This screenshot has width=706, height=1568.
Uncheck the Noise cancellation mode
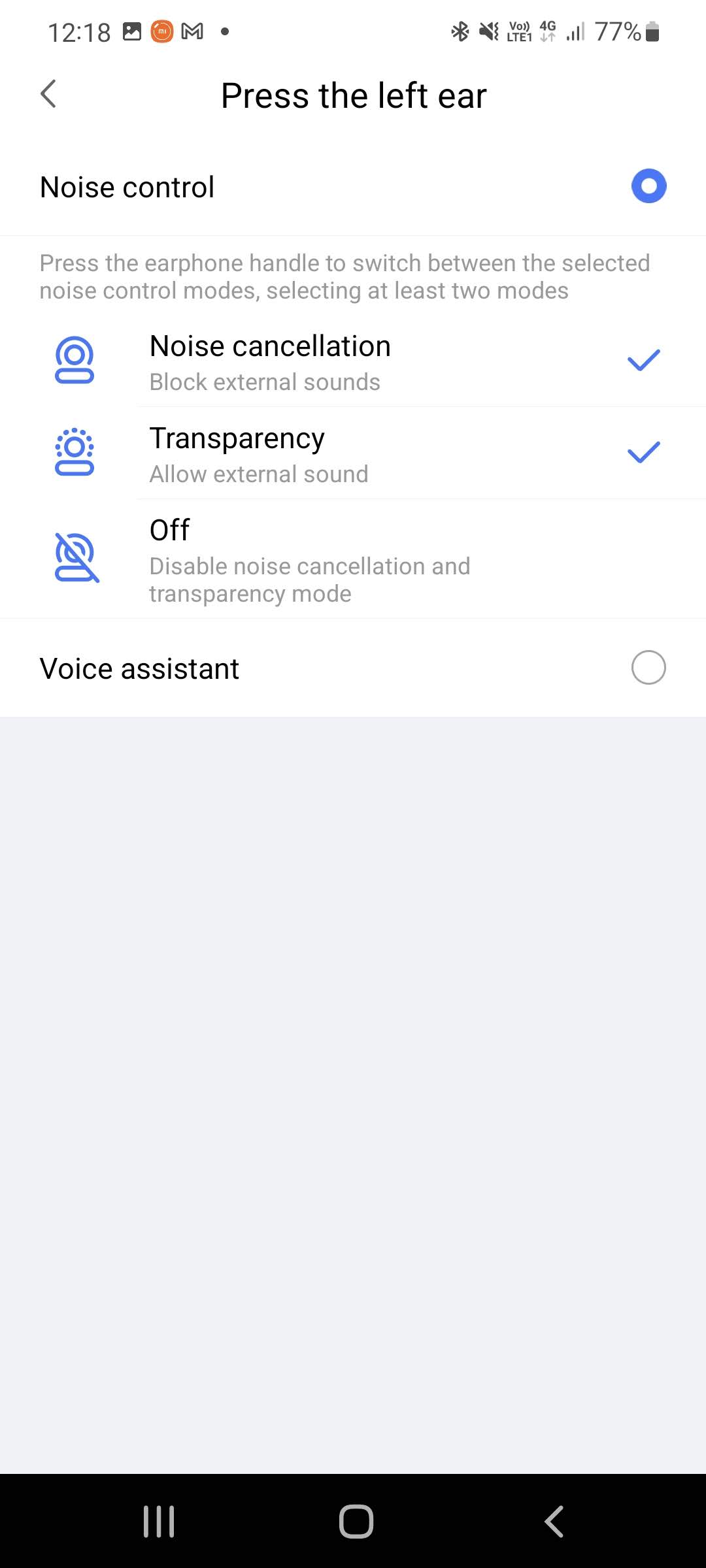tap(643, 361)
